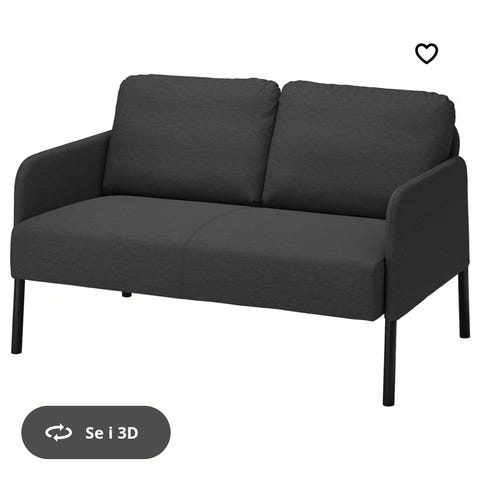Open the sofa product image
480x480 pixels.
[x=240, y=239]
